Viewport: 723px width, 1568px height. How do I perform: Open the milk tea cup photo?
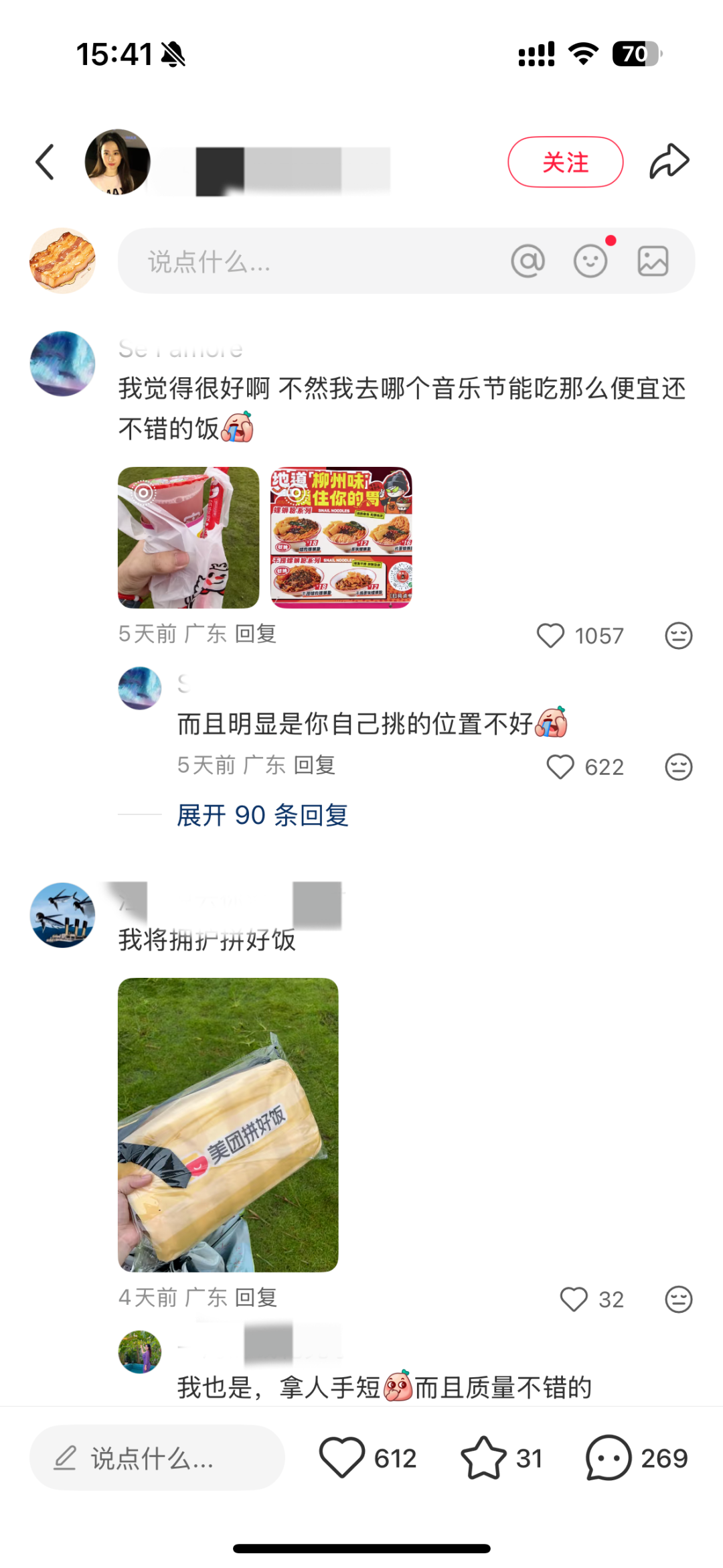tap(188, 537)
